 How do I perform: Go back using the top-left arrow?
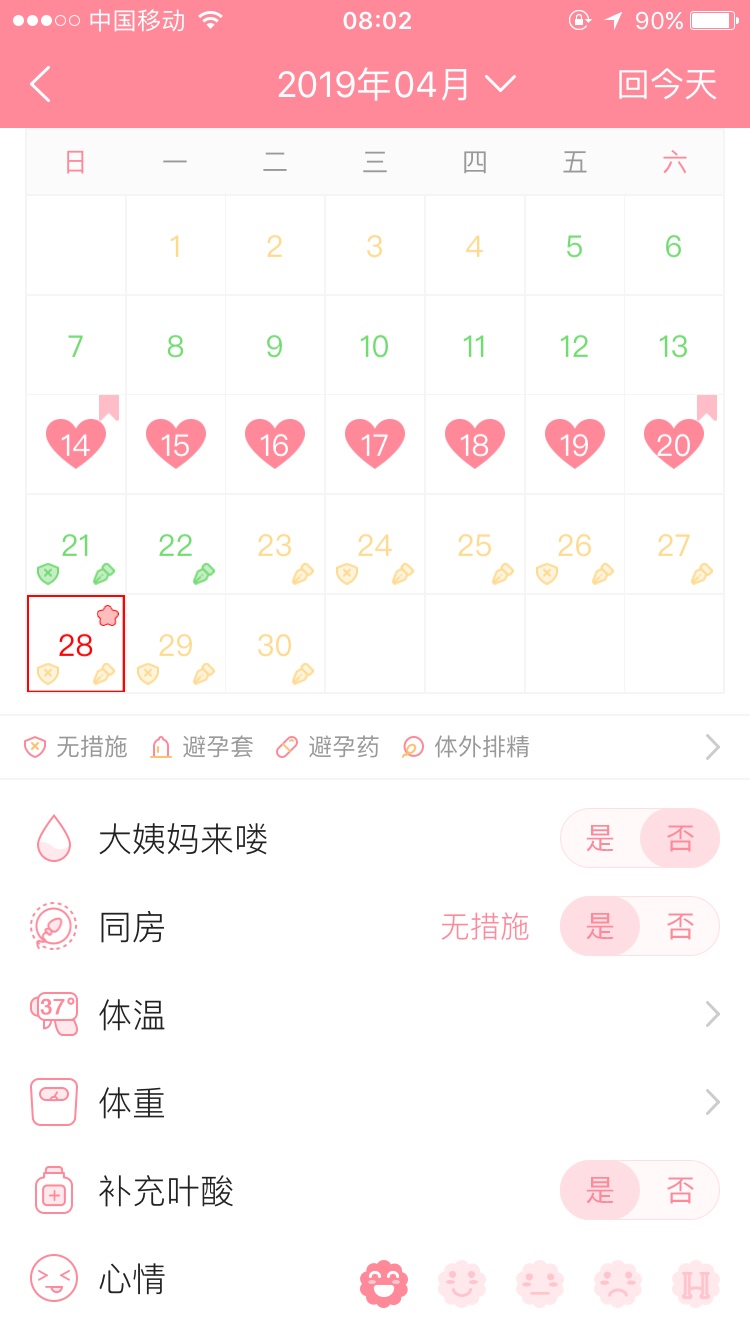click(x=40, y=85)
